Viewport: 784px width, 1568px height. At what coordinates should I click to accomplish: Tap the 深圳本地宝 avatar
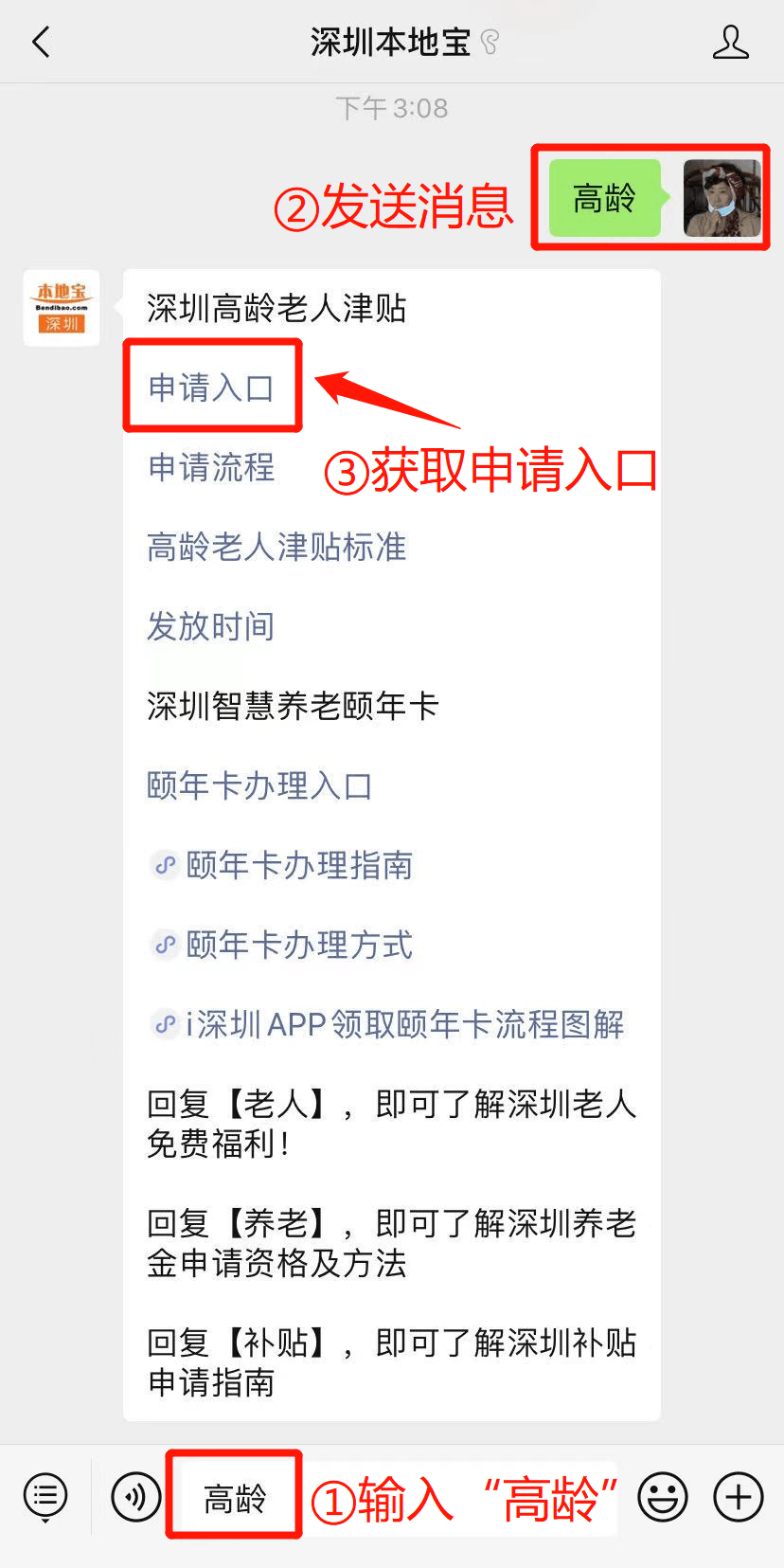(62, 308)
